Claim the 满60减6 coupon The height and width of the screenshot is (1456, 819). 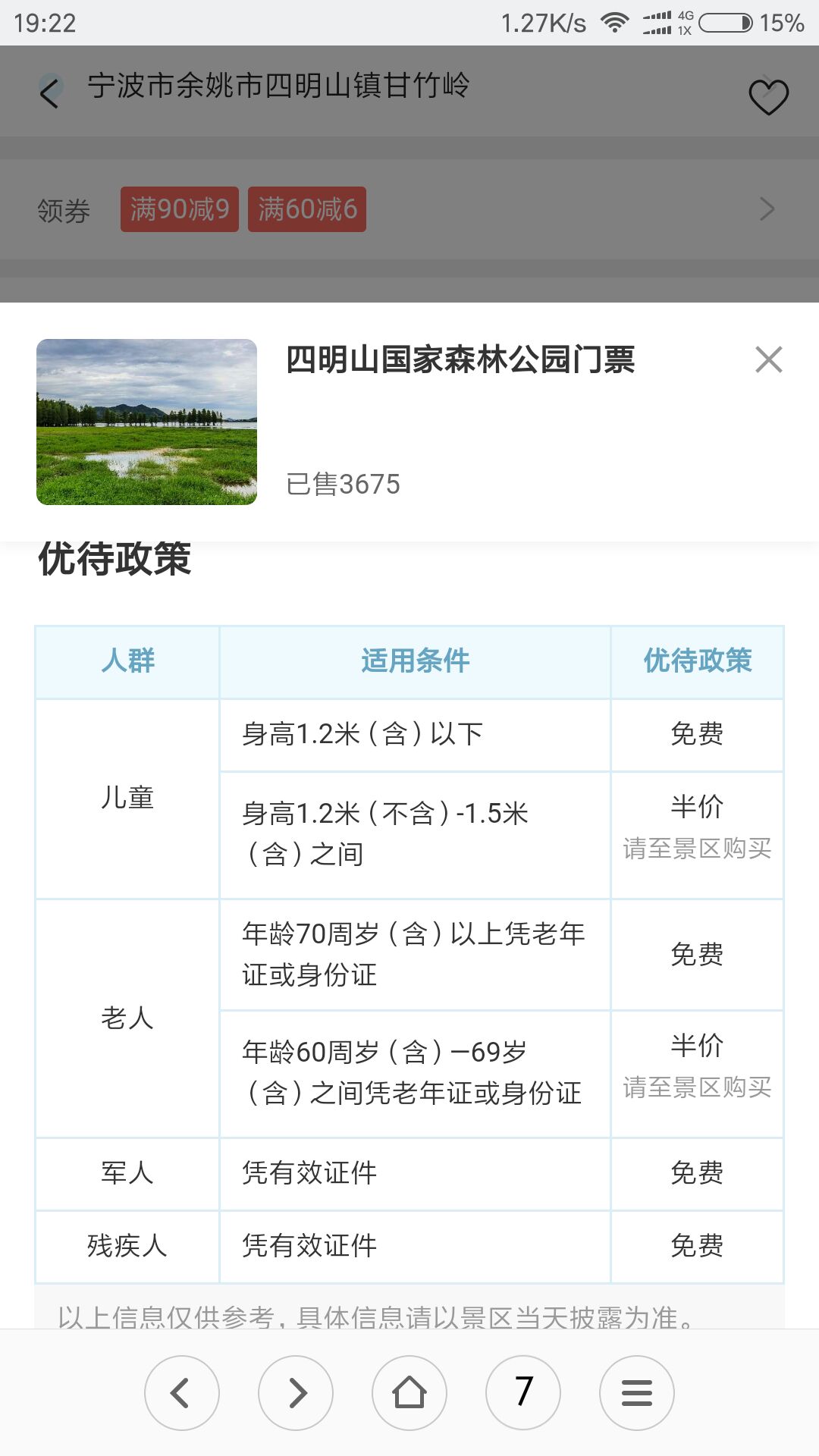[307, 209]
